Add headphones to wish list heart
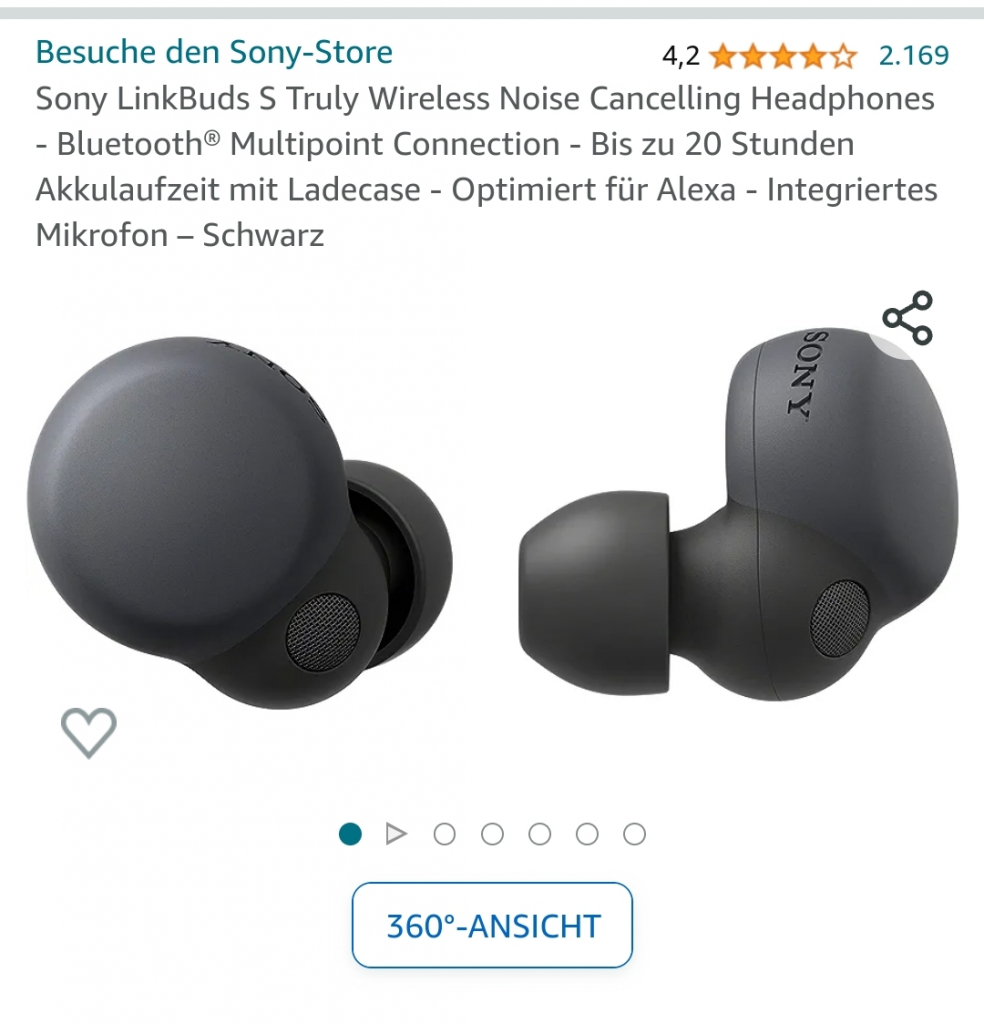Screen dimensions: 984x1024 (x=89, y=731)
